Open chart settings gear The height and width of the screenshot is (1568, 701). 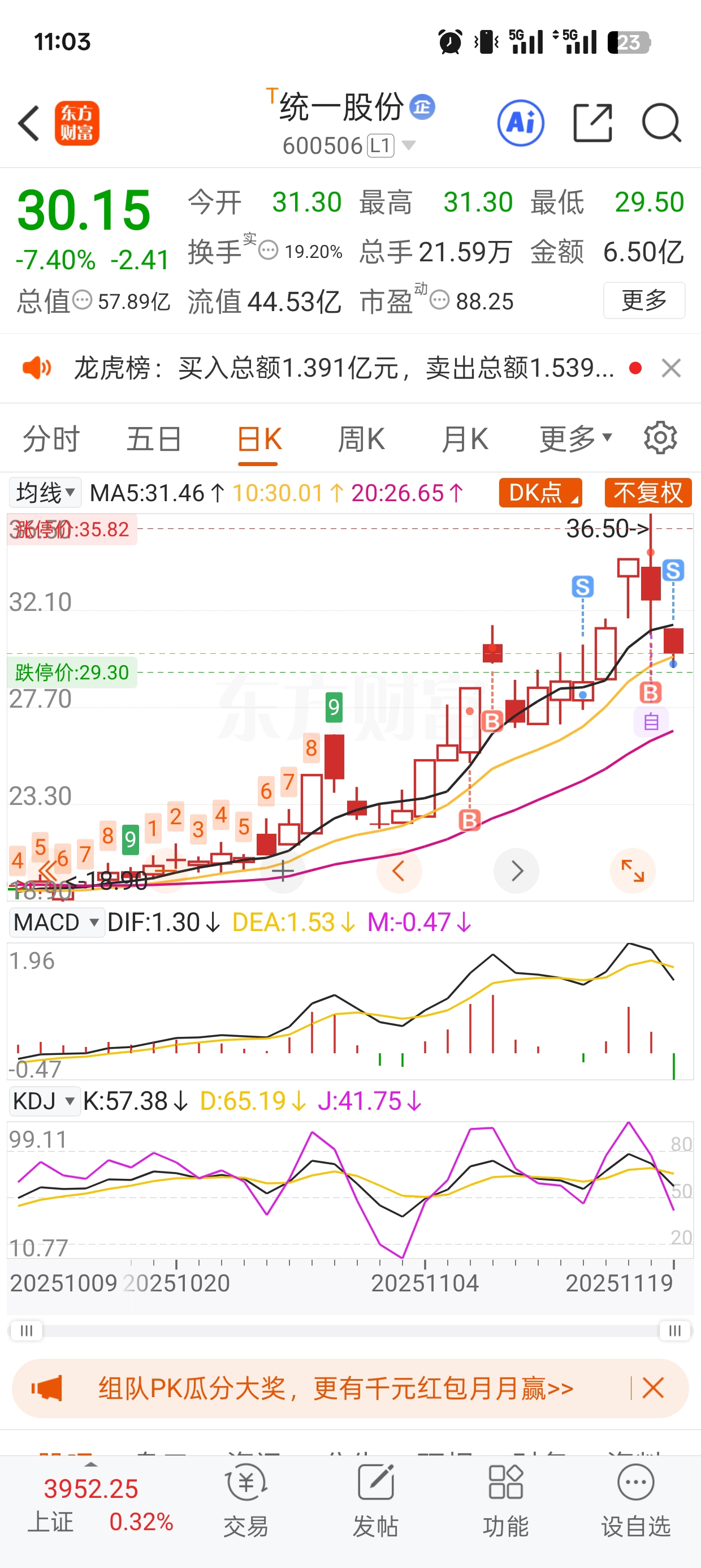click(x=660, y=438)
